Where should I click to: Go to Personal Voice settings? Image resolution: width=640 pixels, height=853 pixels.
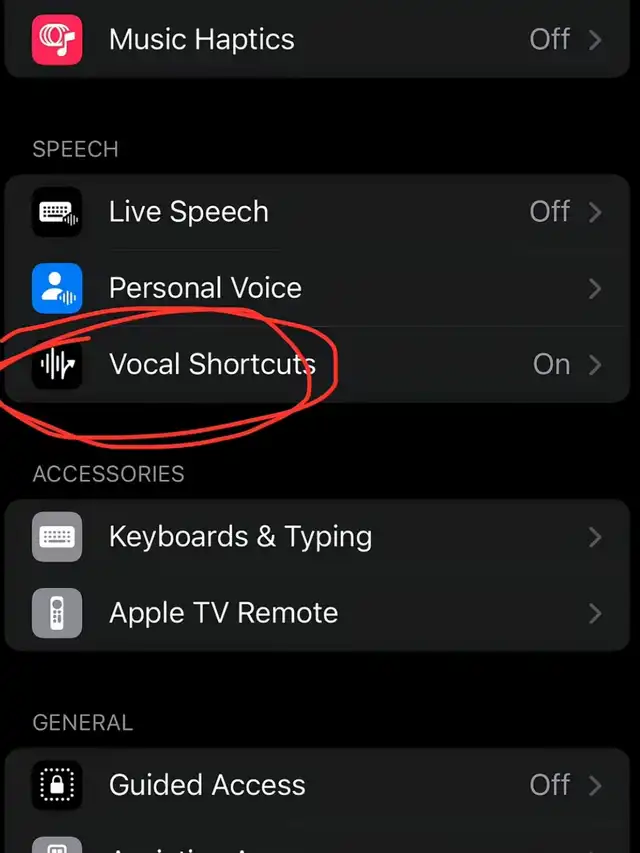point(320,288)
